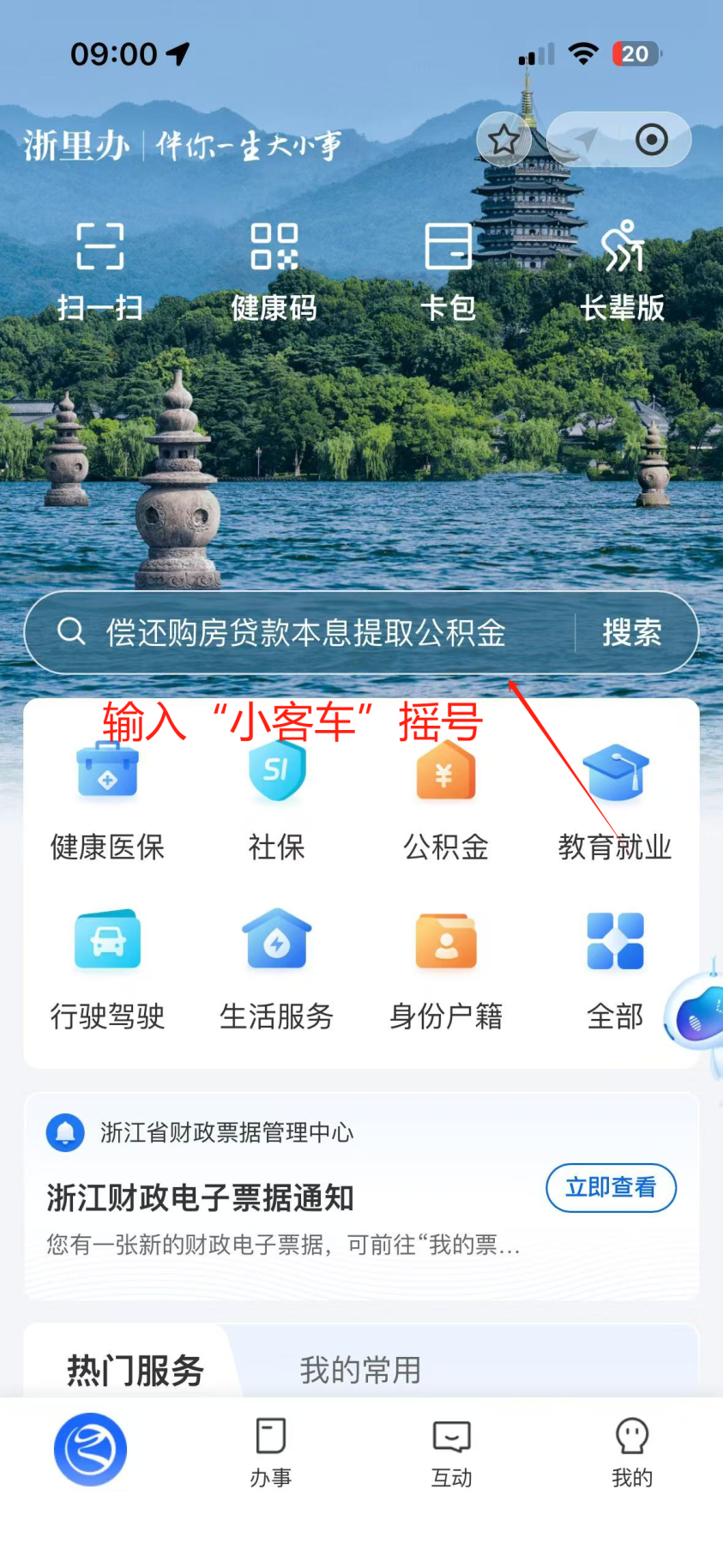Open 身份户籍 identity and household services

click(445, 965)
